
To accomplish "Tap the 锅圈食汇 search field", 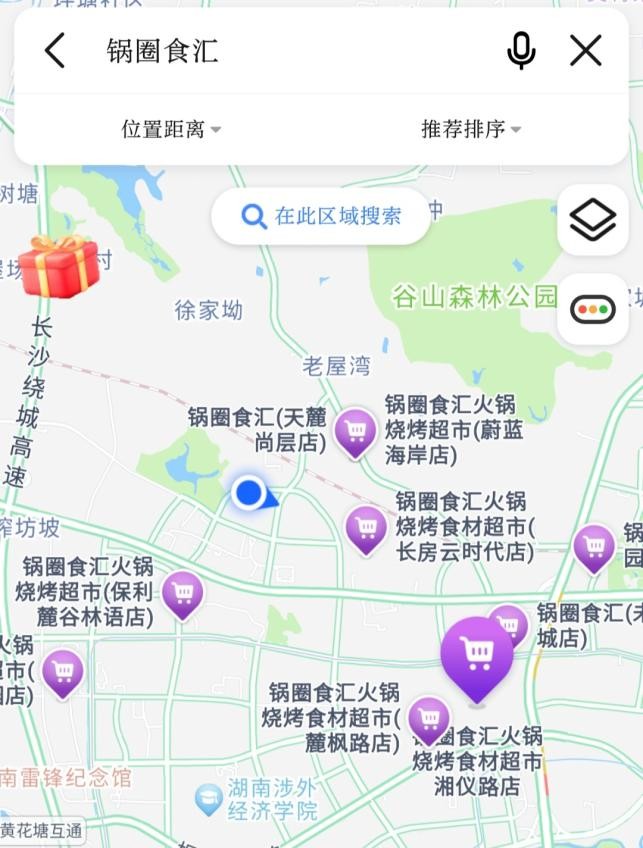I will (290, 51).
